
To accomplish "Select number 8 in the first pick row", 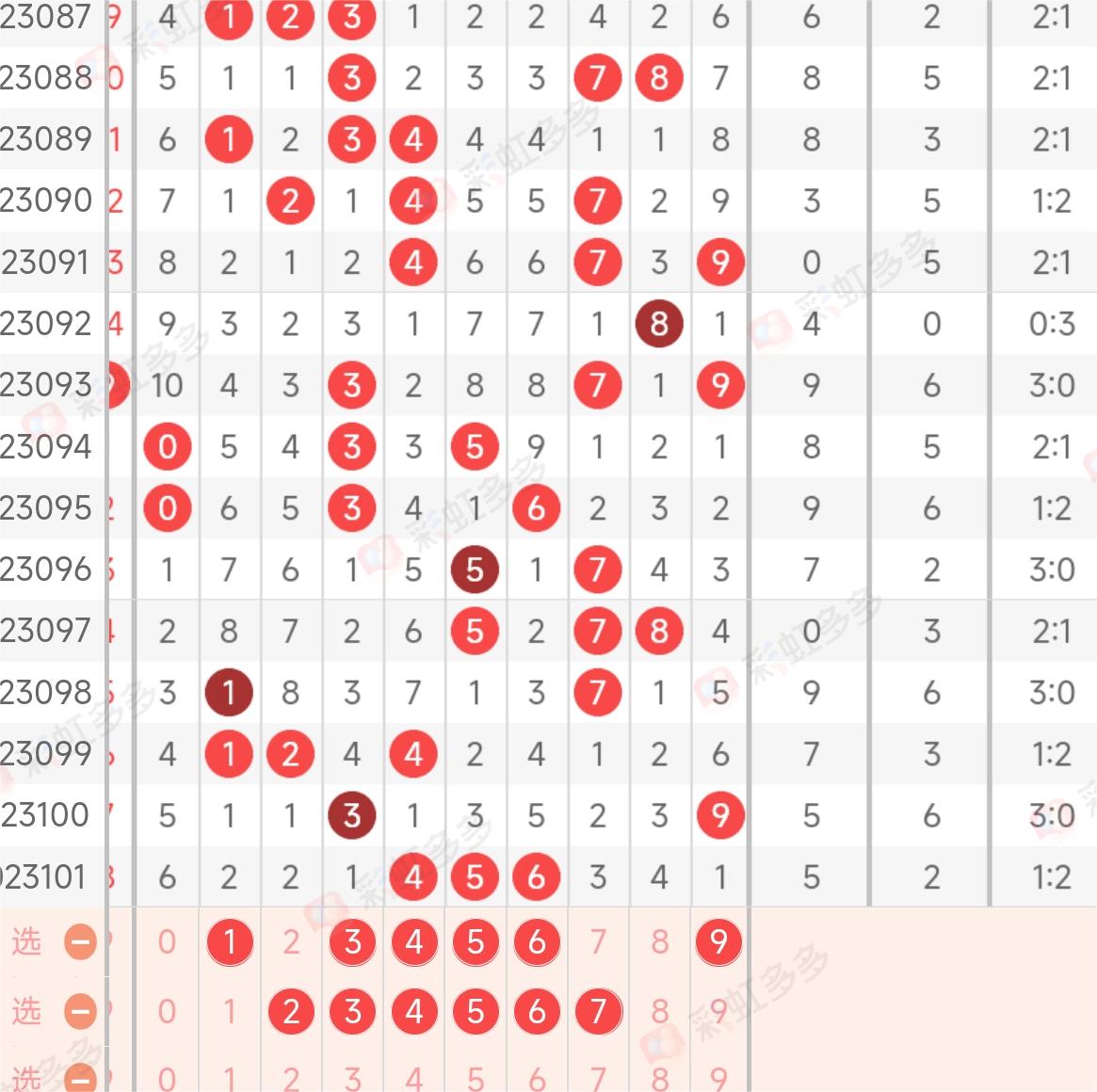I will (x=659, y=941).
